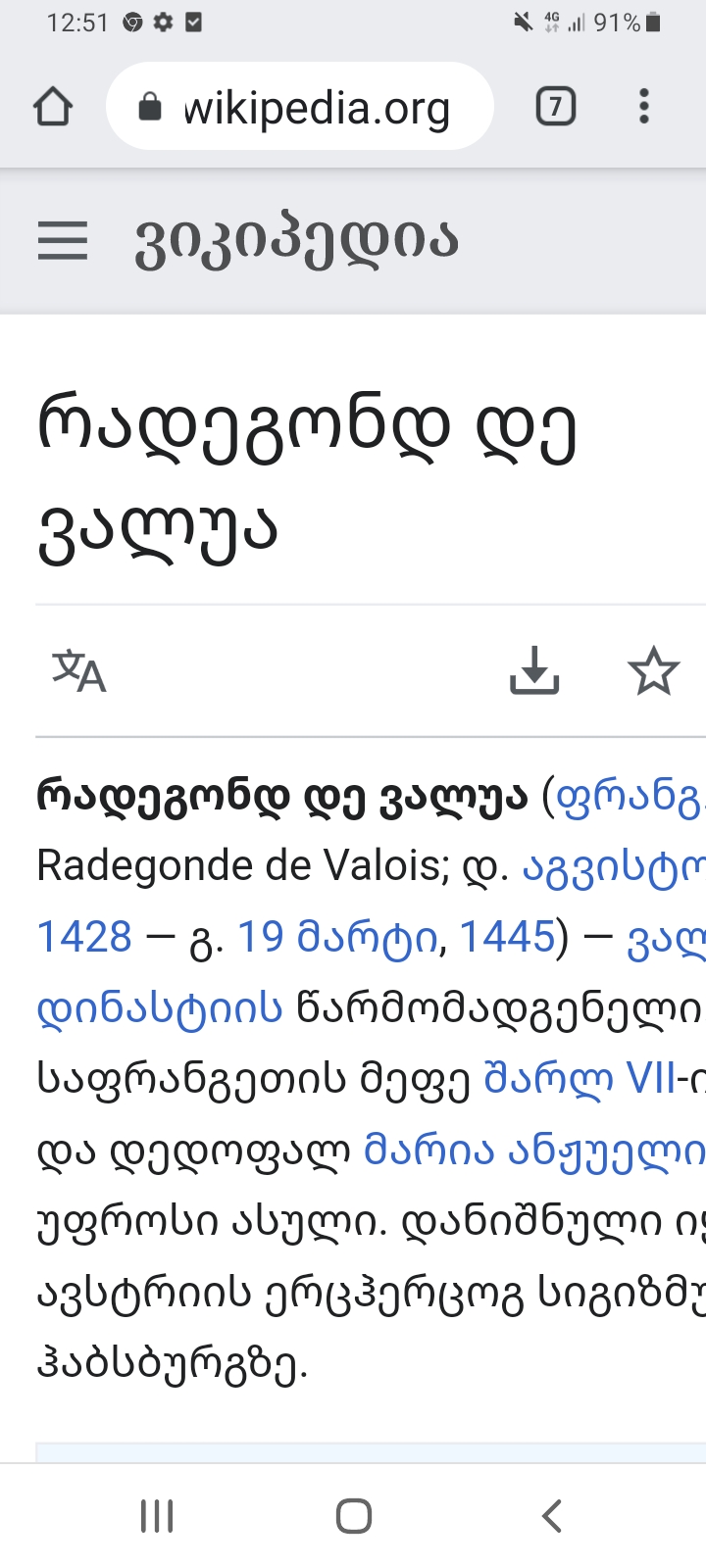Change the article language
Viewport: 706px width, 1568px height.
[x=78, y=671]
